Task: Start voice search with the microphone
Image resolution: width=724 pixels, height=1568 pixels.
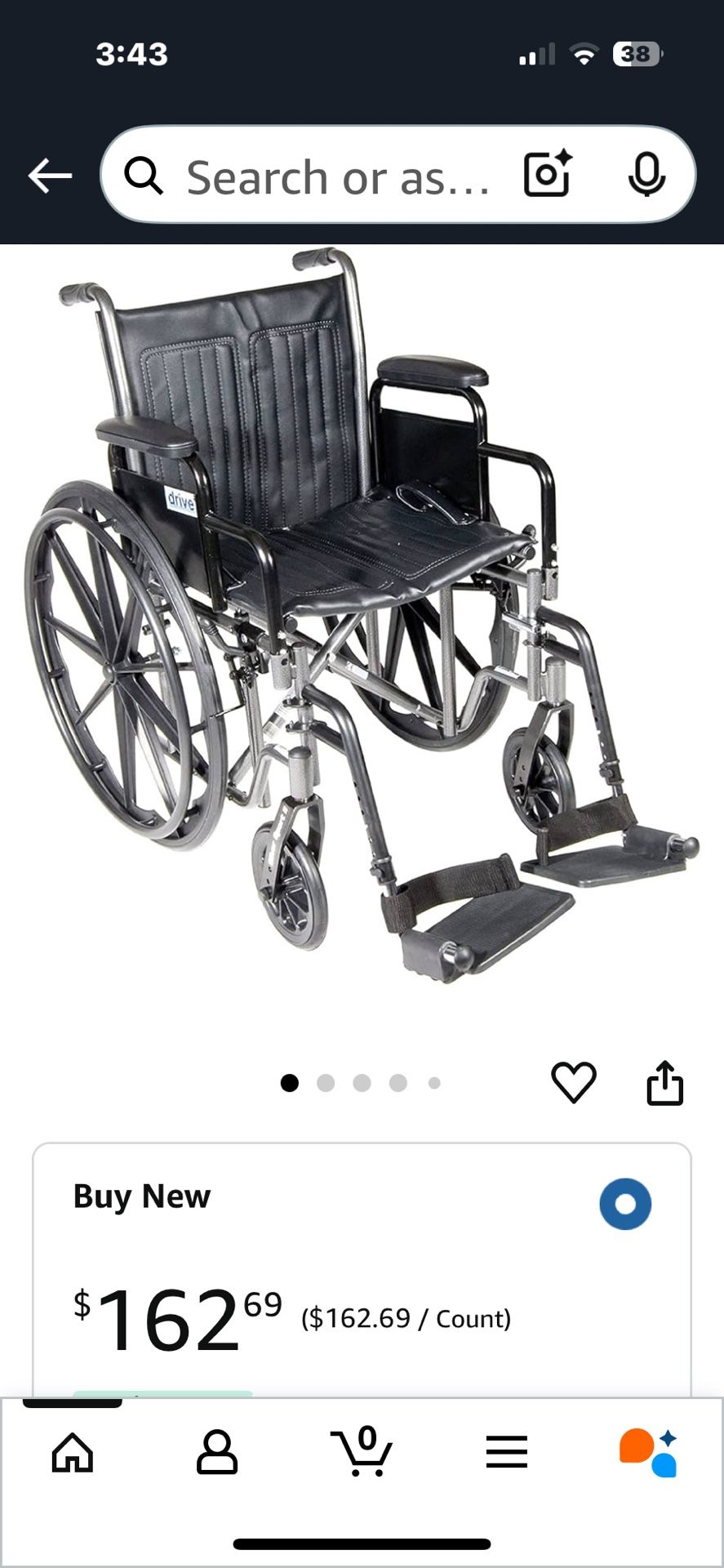Action: tap(646, 175)
